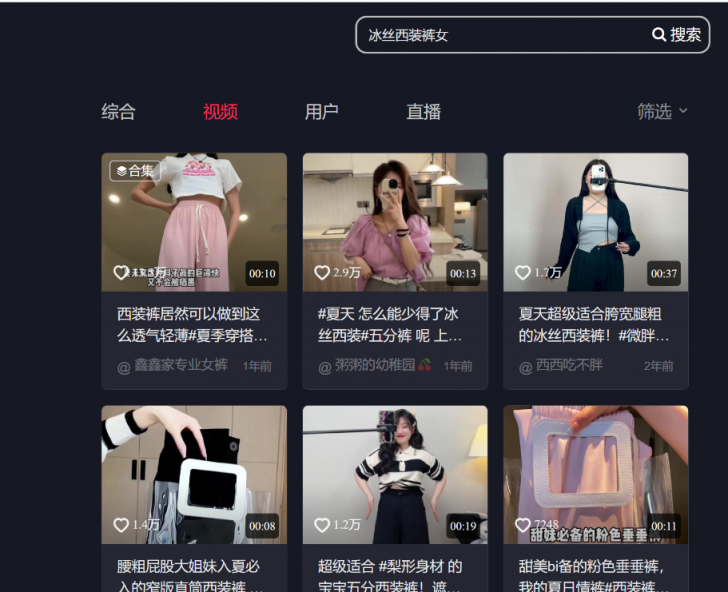728x592 pixels.
Task: Open video 腰粗屁股大姐妹入夏必入
Action: point(194,475)
